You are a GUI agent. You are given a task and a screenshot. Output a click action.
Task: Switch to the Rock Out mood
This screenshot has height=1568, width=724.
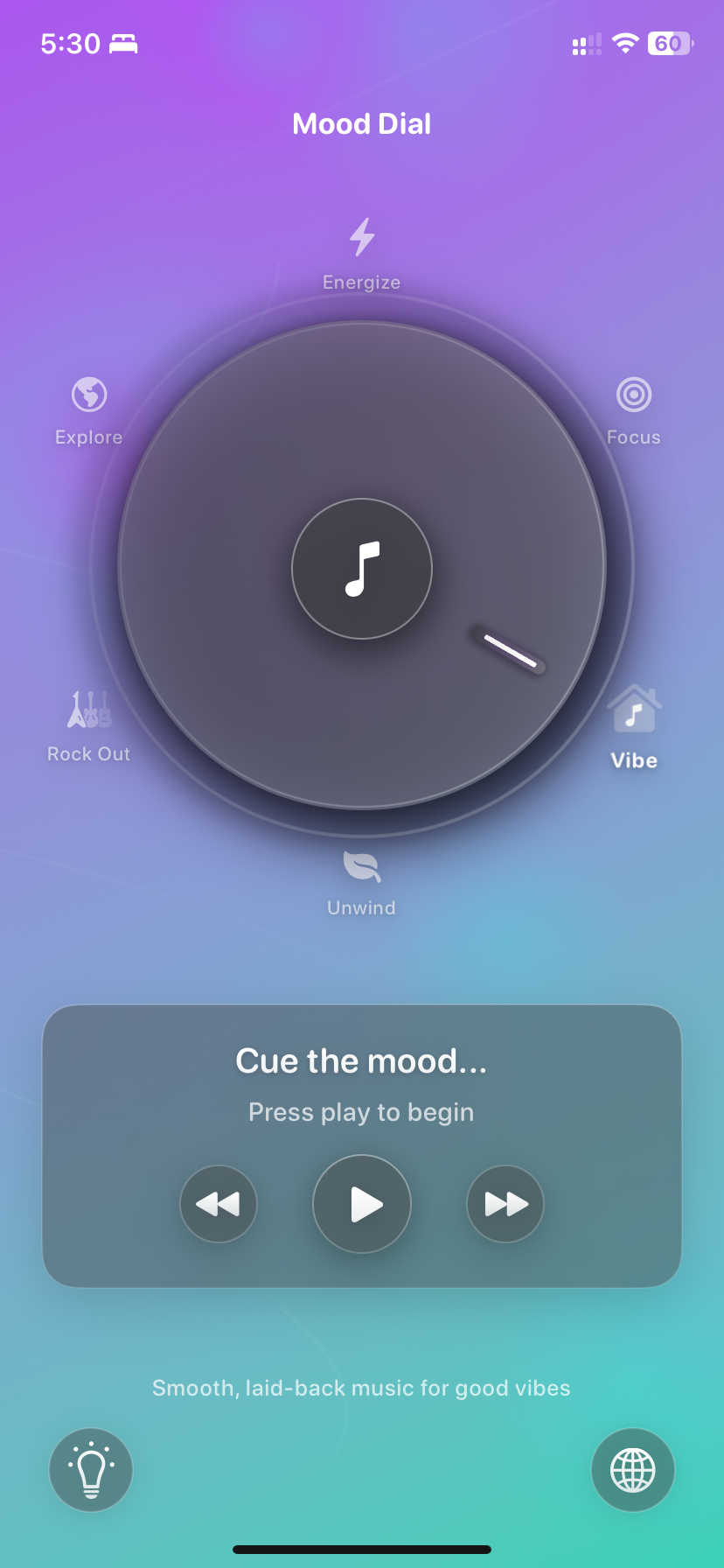click(x=89, y=726)
